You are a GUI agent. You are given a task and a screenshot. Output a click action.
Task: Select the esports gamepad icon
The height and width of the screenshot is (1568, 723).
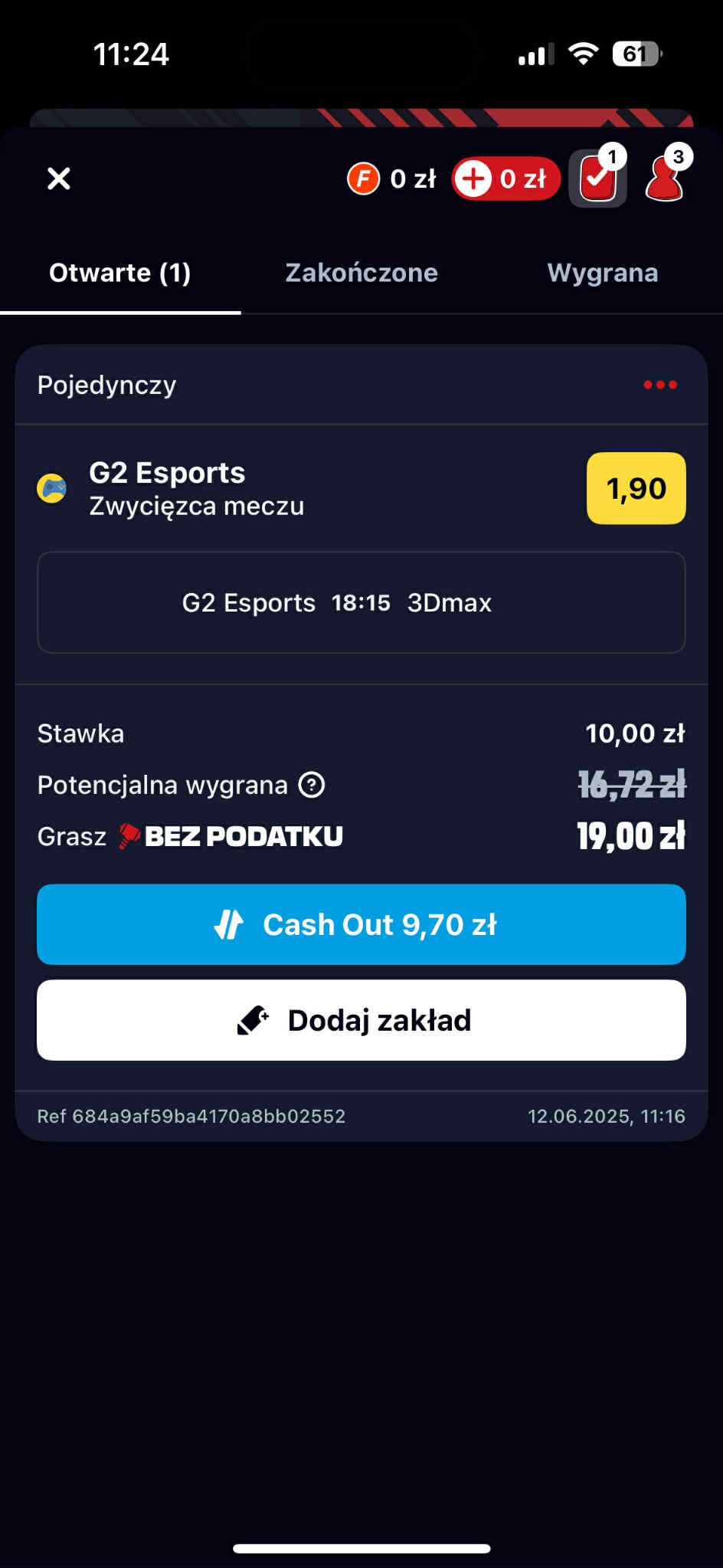53,488
